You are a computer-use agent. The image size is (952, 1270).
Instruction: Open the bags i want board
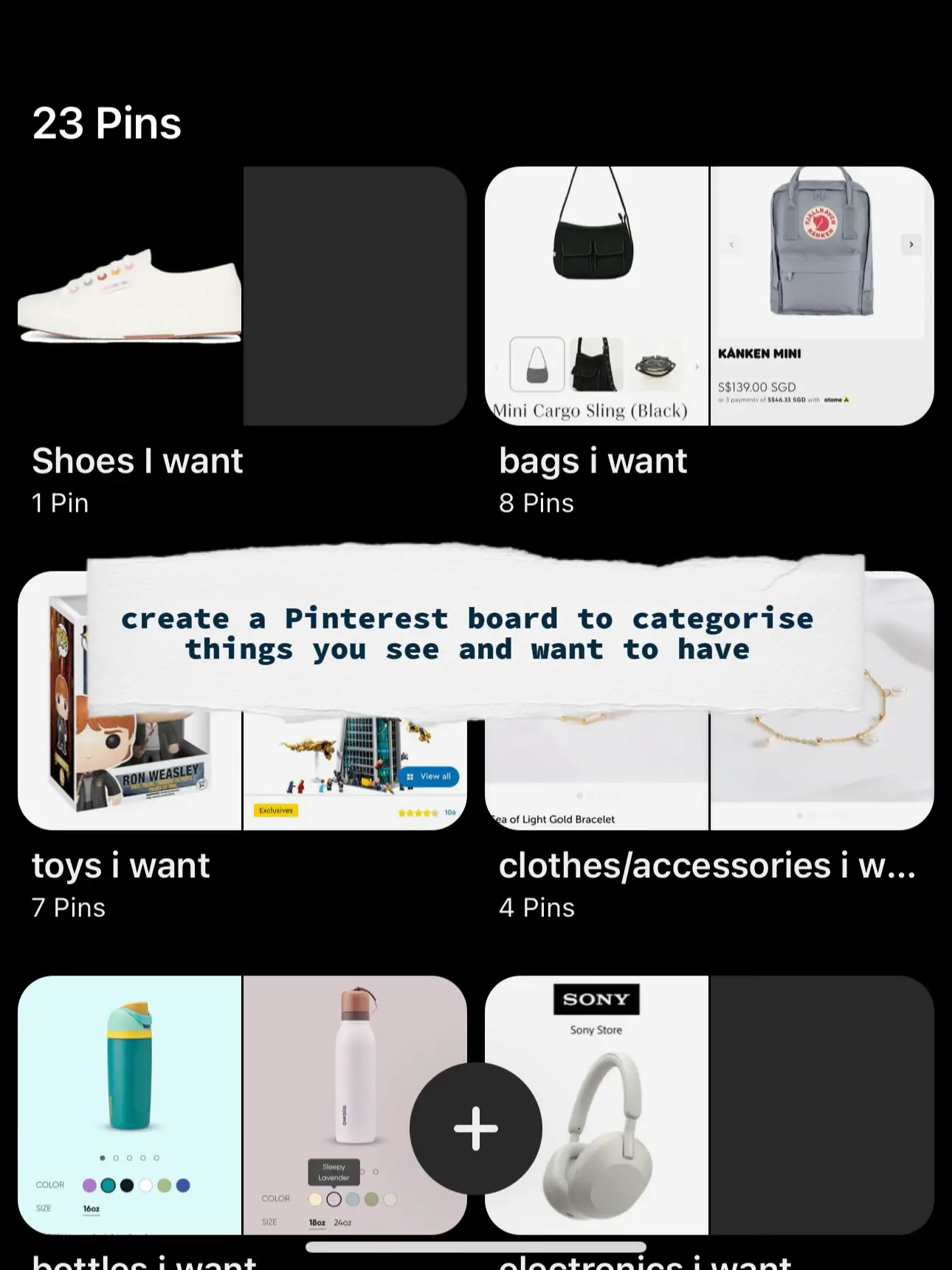(x=708, y=296)
